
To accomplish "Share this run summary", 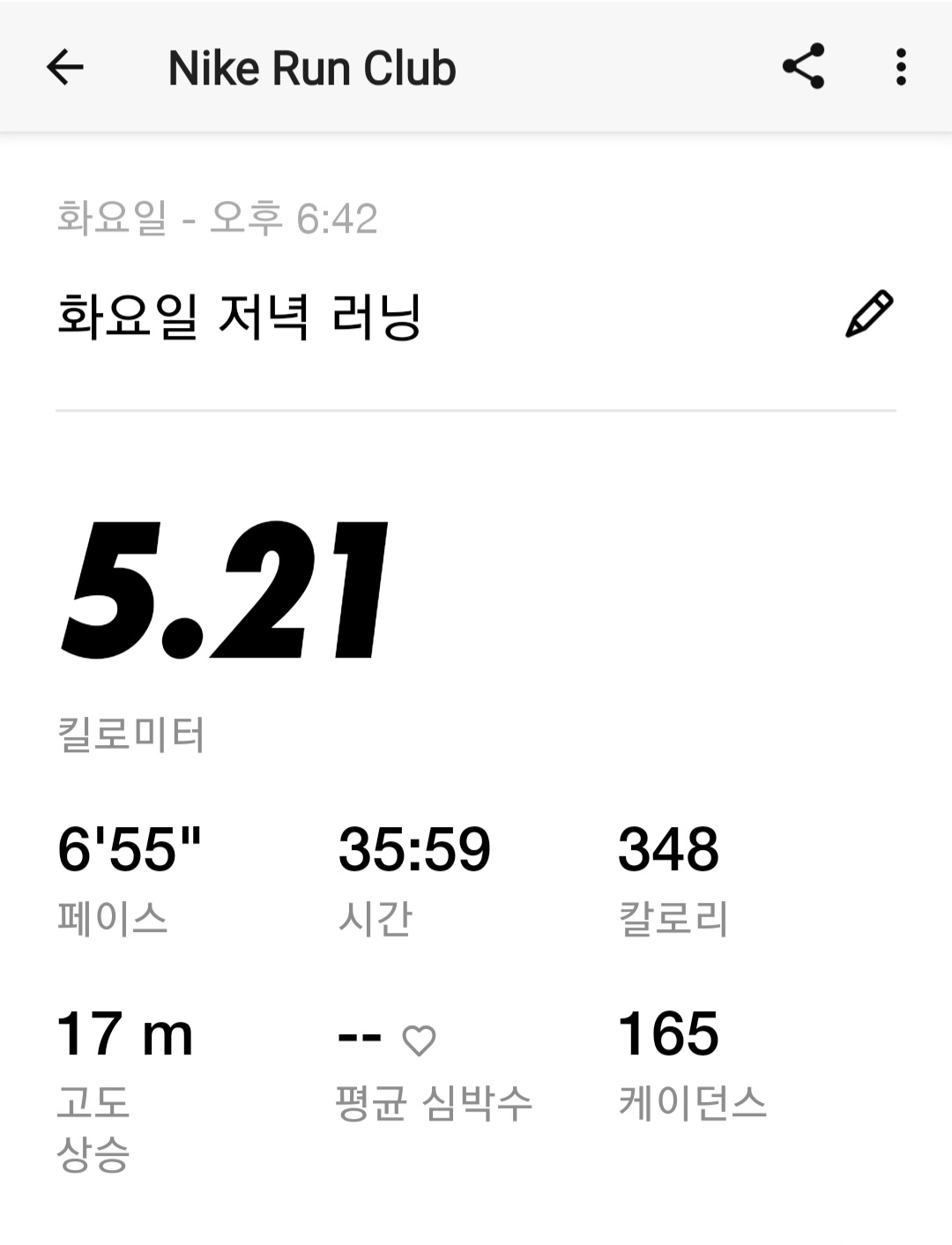I will [803, 67].
